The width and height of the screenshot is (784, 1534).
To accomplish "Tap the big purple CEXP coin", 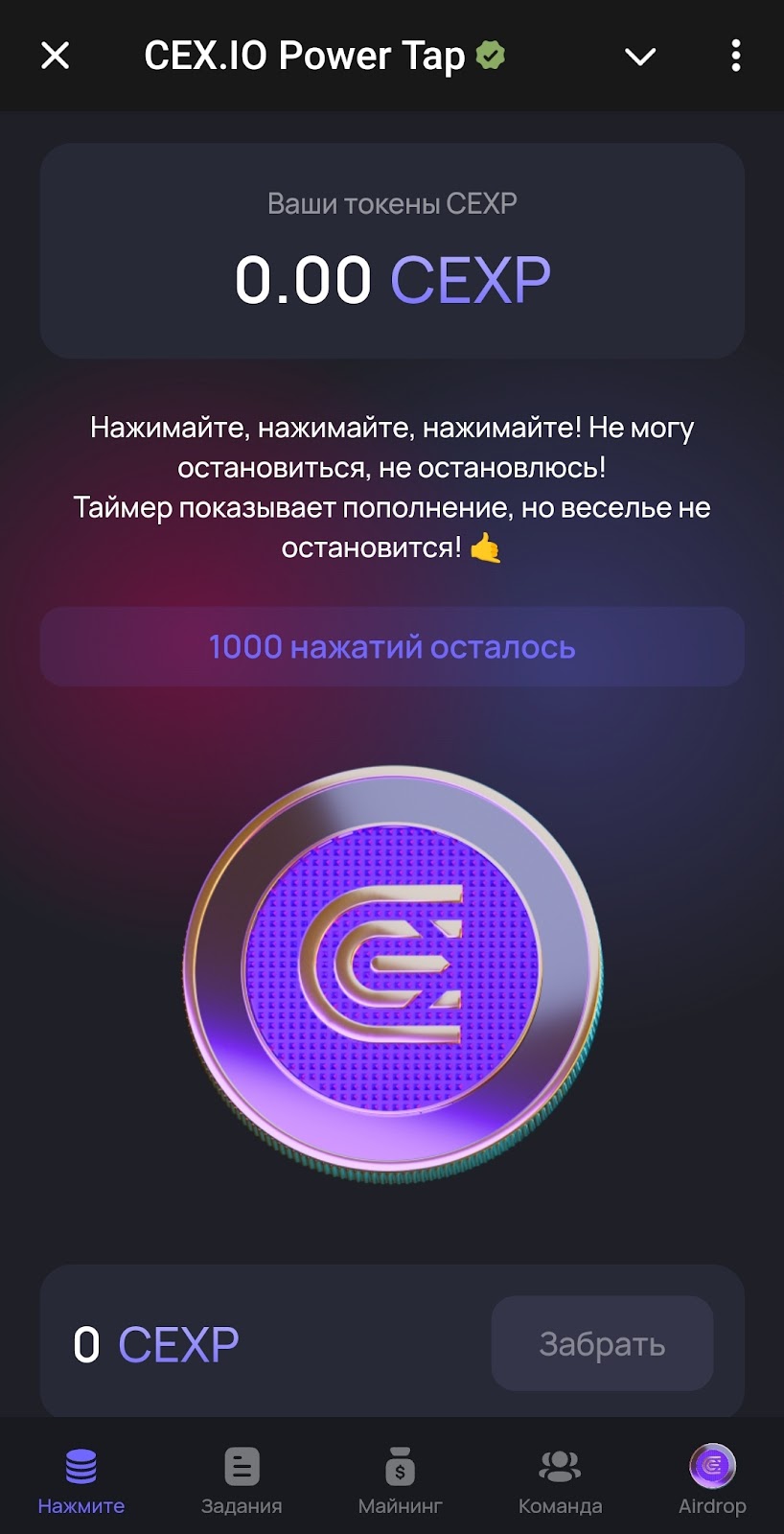I will pyautogui.click(x=392, y=970).
